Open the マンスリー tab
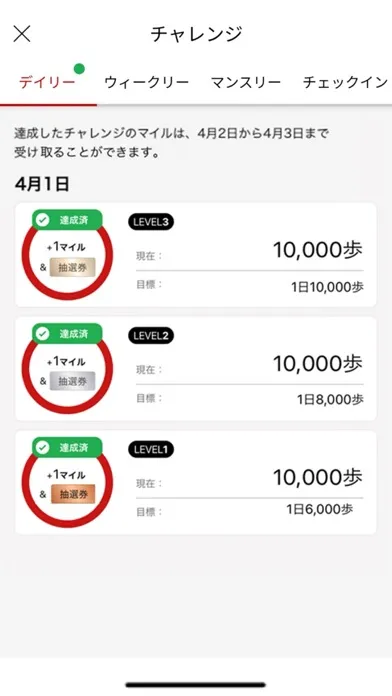The width and height of the screenshot is (392, 696). [x=246, y=83]
